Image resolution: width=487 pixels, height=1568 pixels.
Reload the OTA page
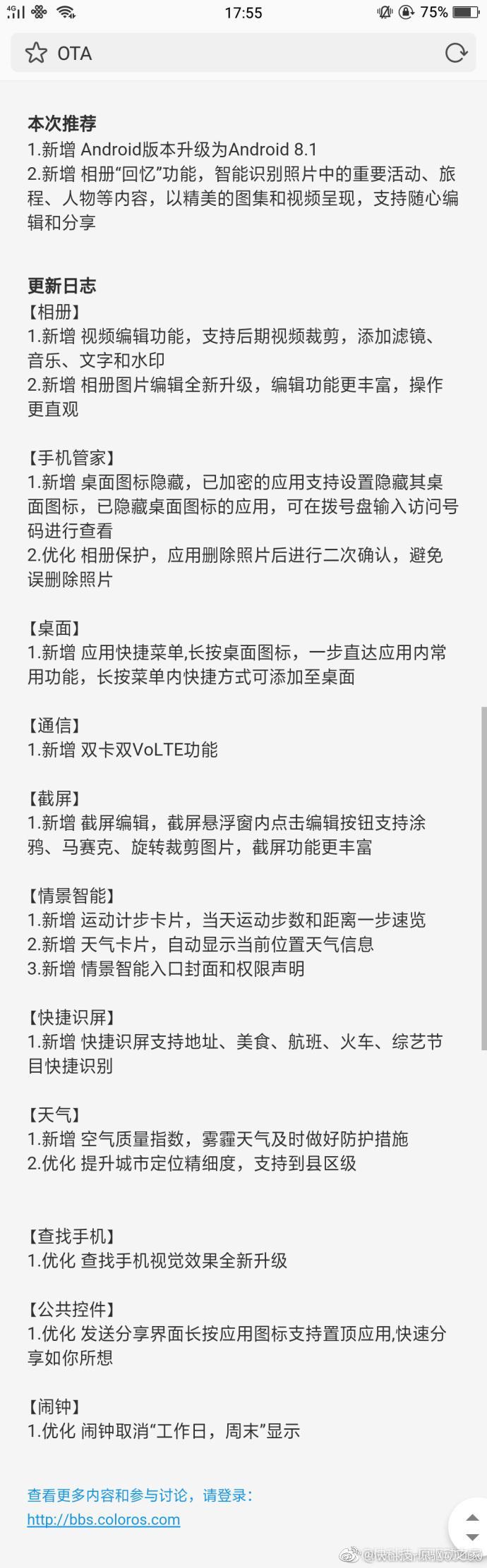pyautogui.click(x=456, y=54)
